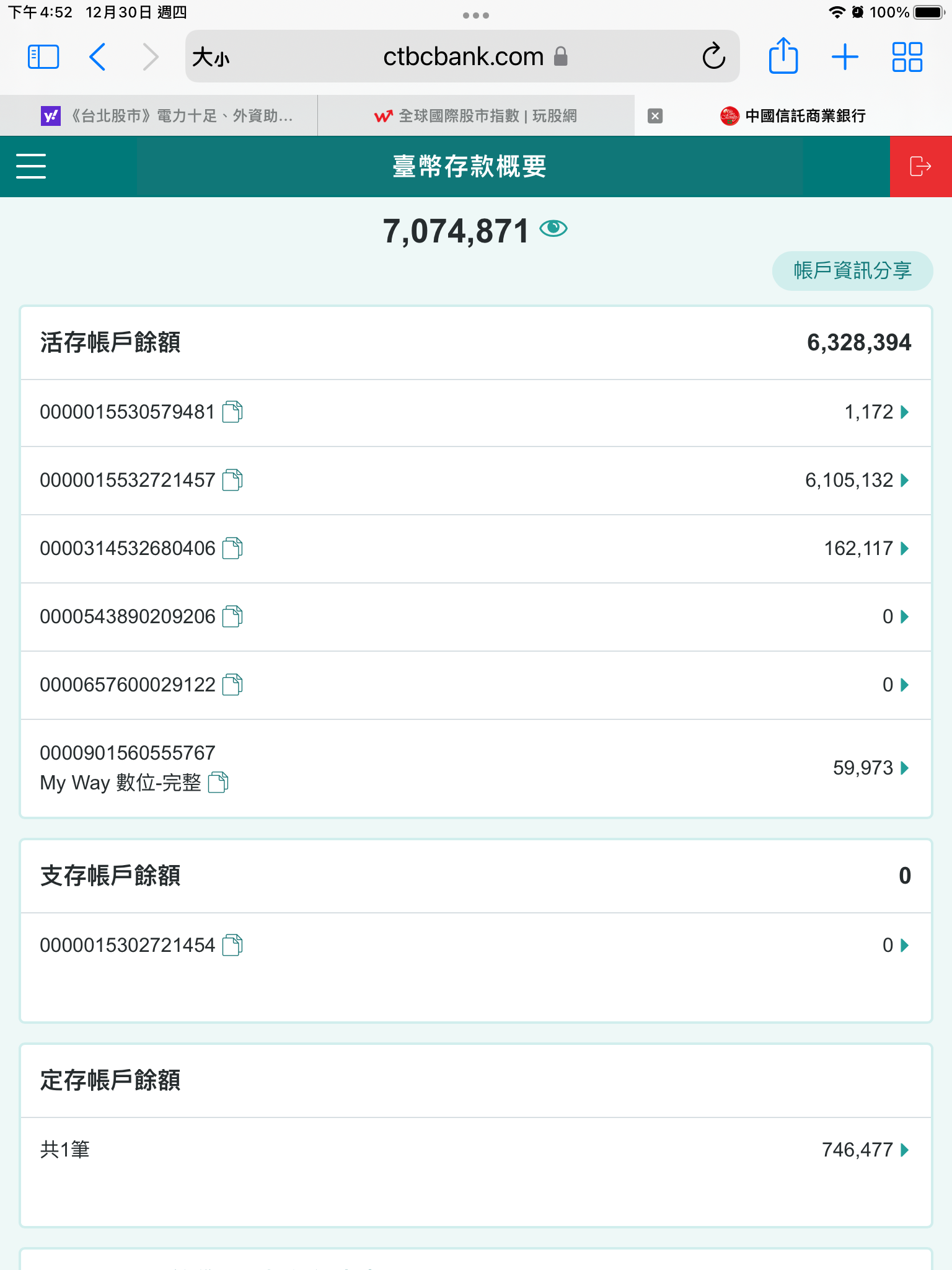Tap the red logout icon
Viewport: 952px width, 1270px height.
[920, 166]
